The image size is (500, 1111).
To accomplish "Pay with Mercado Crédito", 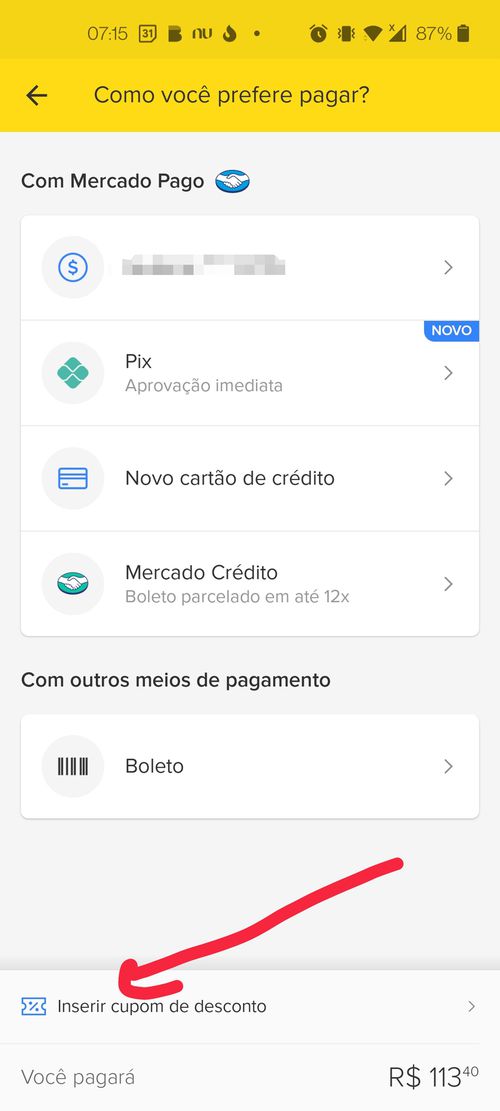I will (250, 584).
